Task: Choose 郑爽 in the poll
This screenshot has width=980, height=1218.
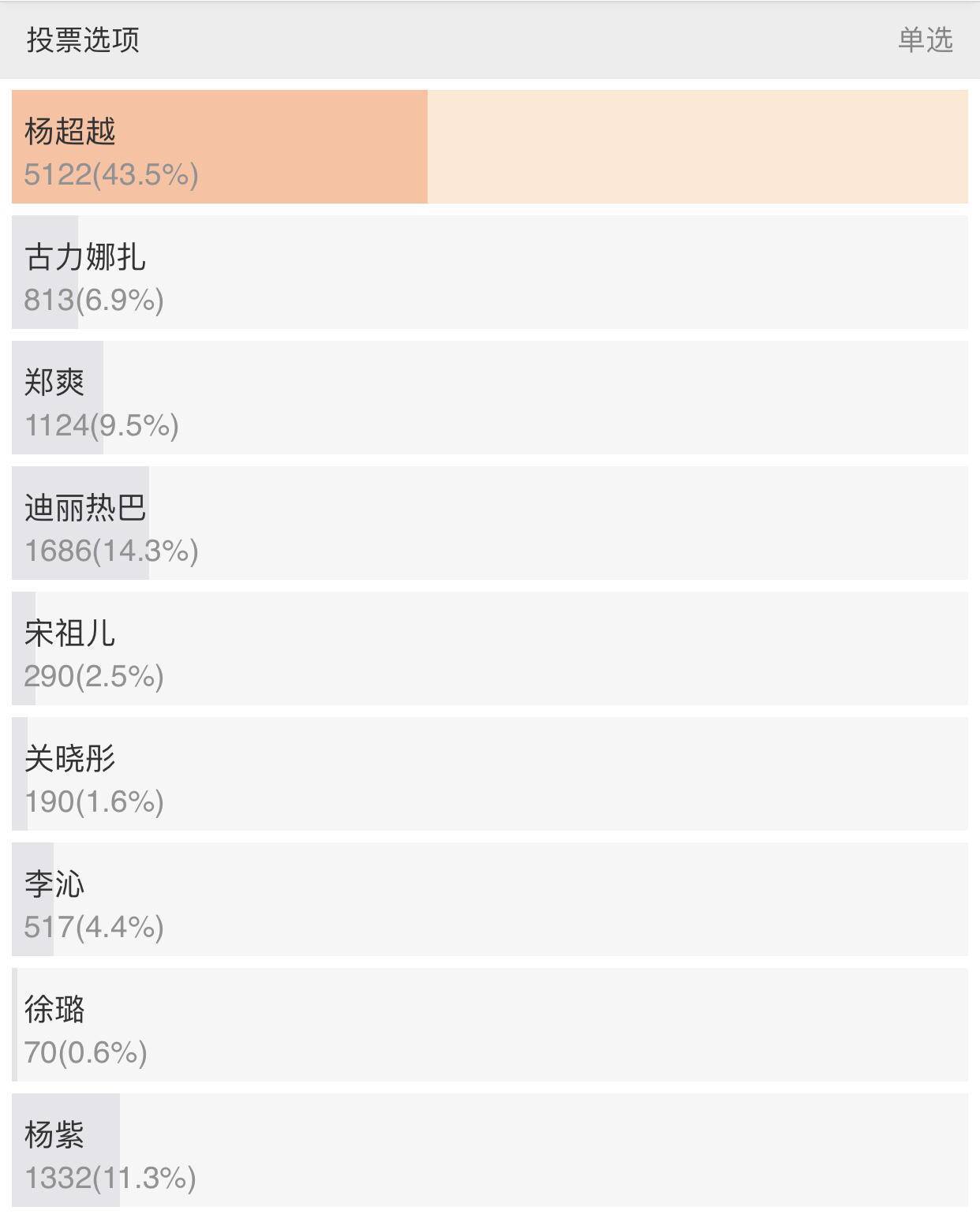Action: [x=489, y=398]
